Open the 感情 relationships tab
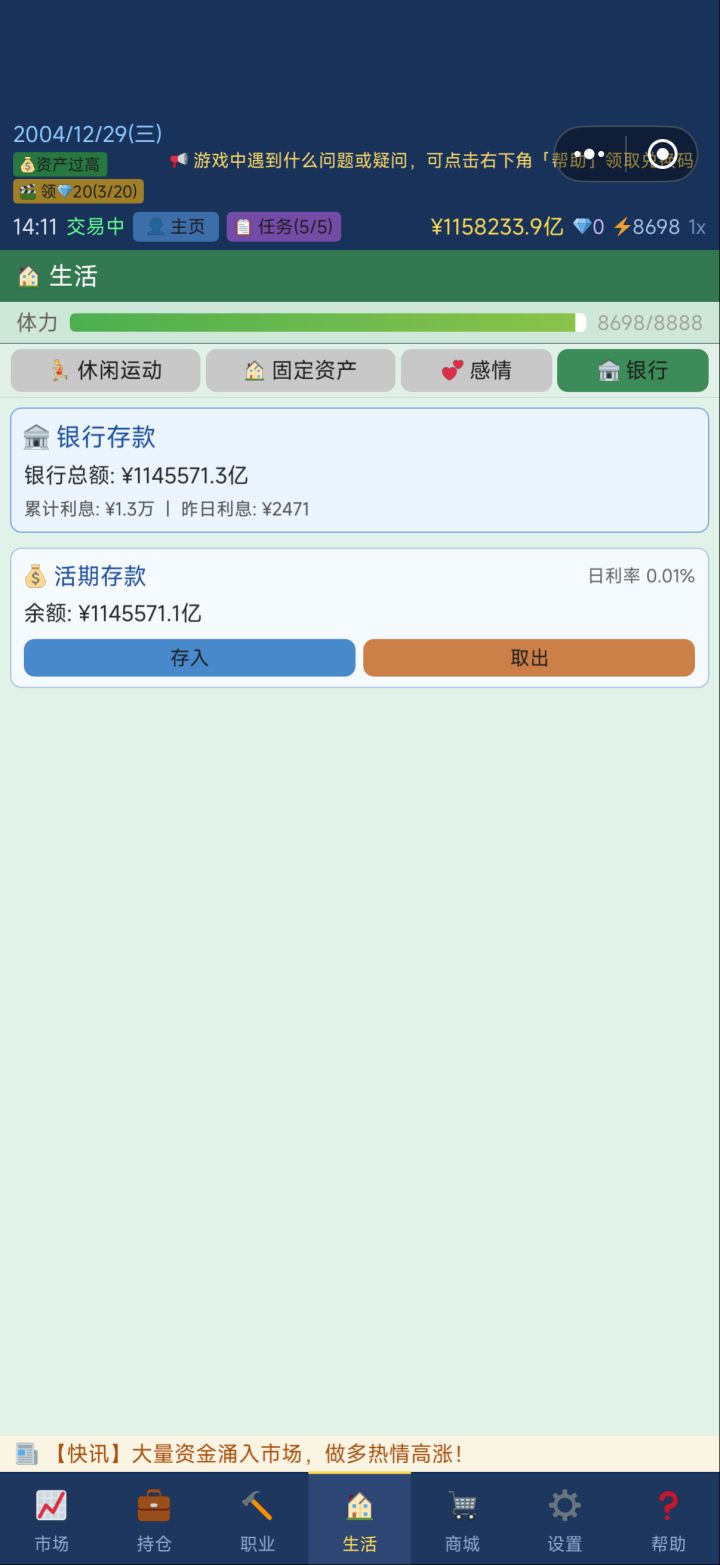Screen dimensions: 720x1565 point(476,370)
